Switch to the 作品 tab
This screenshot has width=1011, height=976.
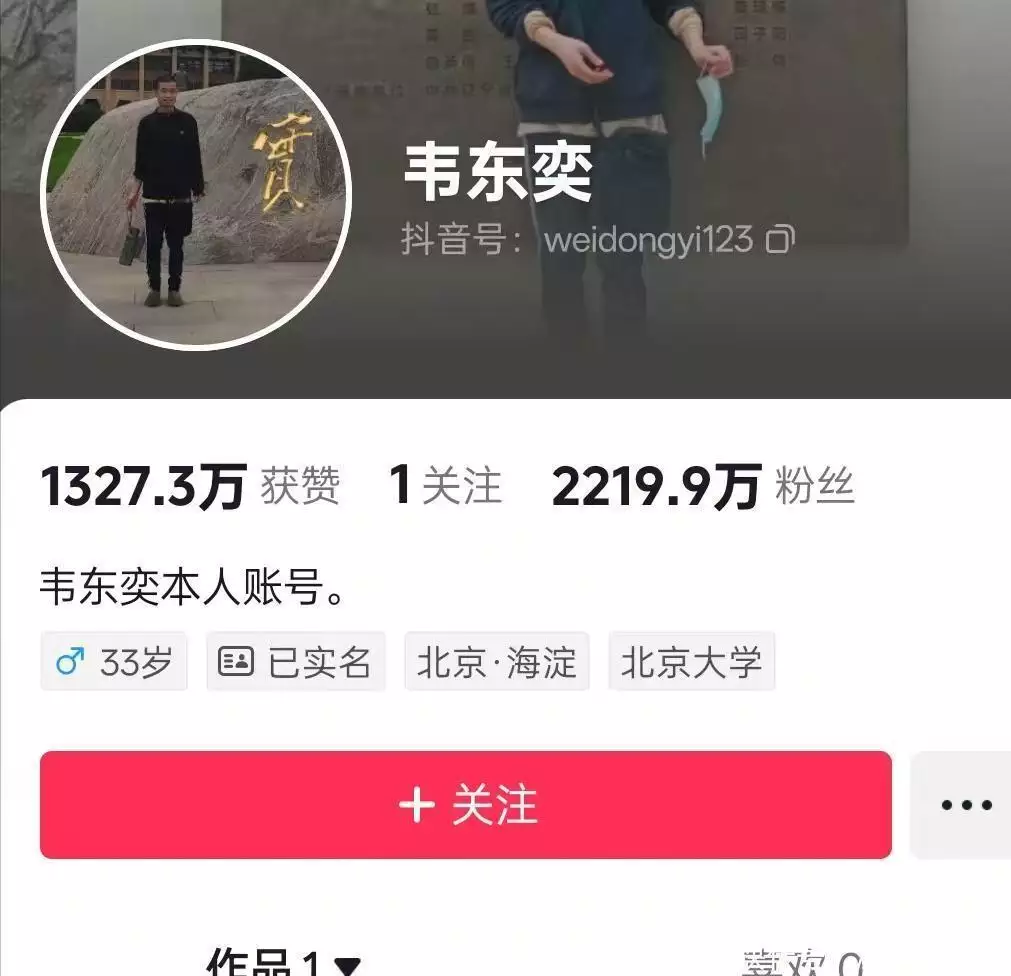(280, 962)
